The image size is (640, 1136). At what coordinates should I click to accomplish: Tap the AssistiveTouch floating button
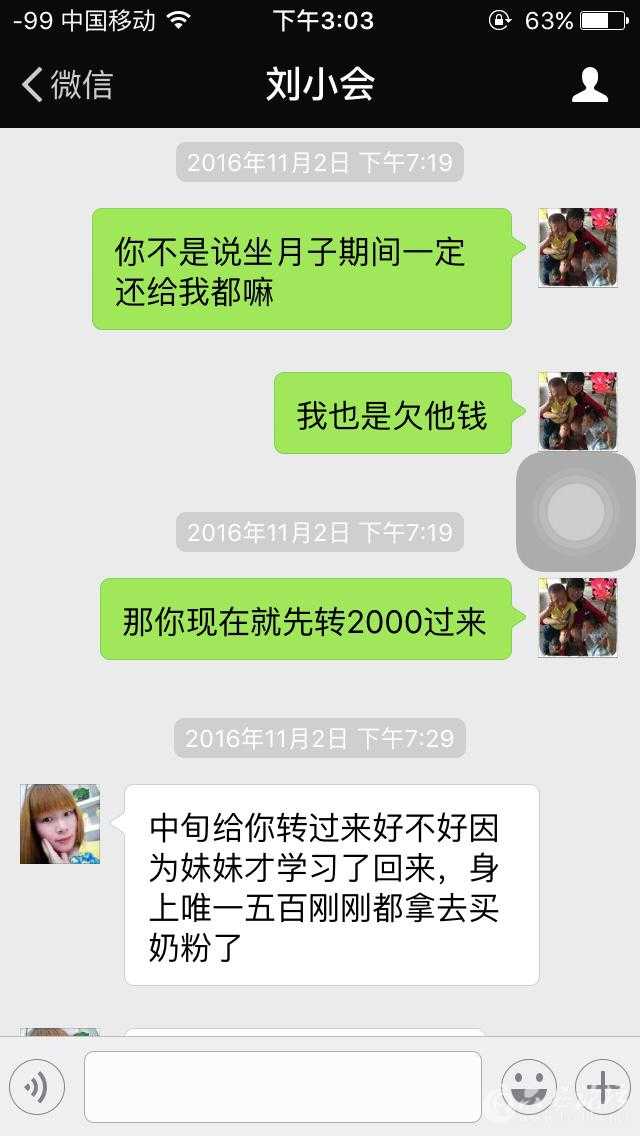(x=576, y=512)
